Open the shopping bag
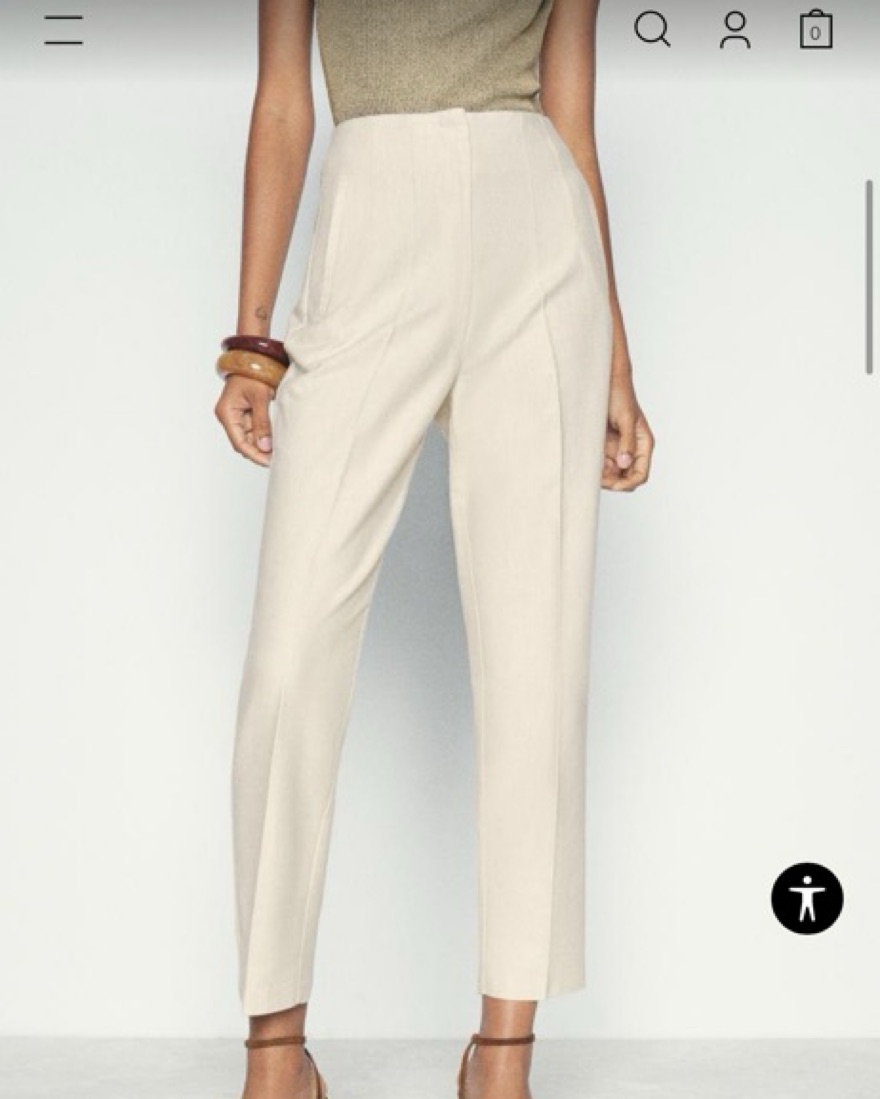This screenshot has width=880, height=1099. click(x=815, y=30)
